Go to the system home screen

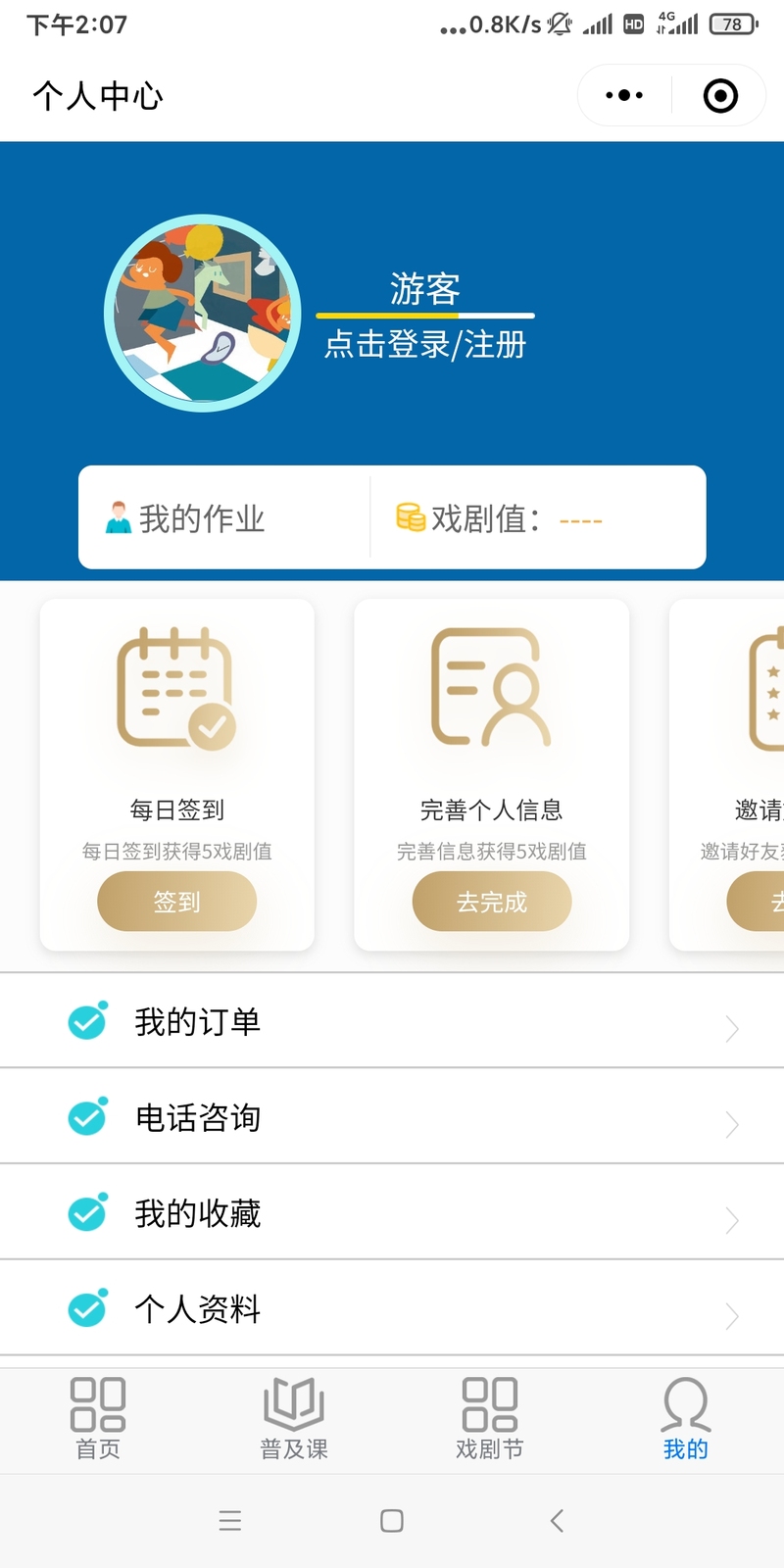[x=391, y=1521]
